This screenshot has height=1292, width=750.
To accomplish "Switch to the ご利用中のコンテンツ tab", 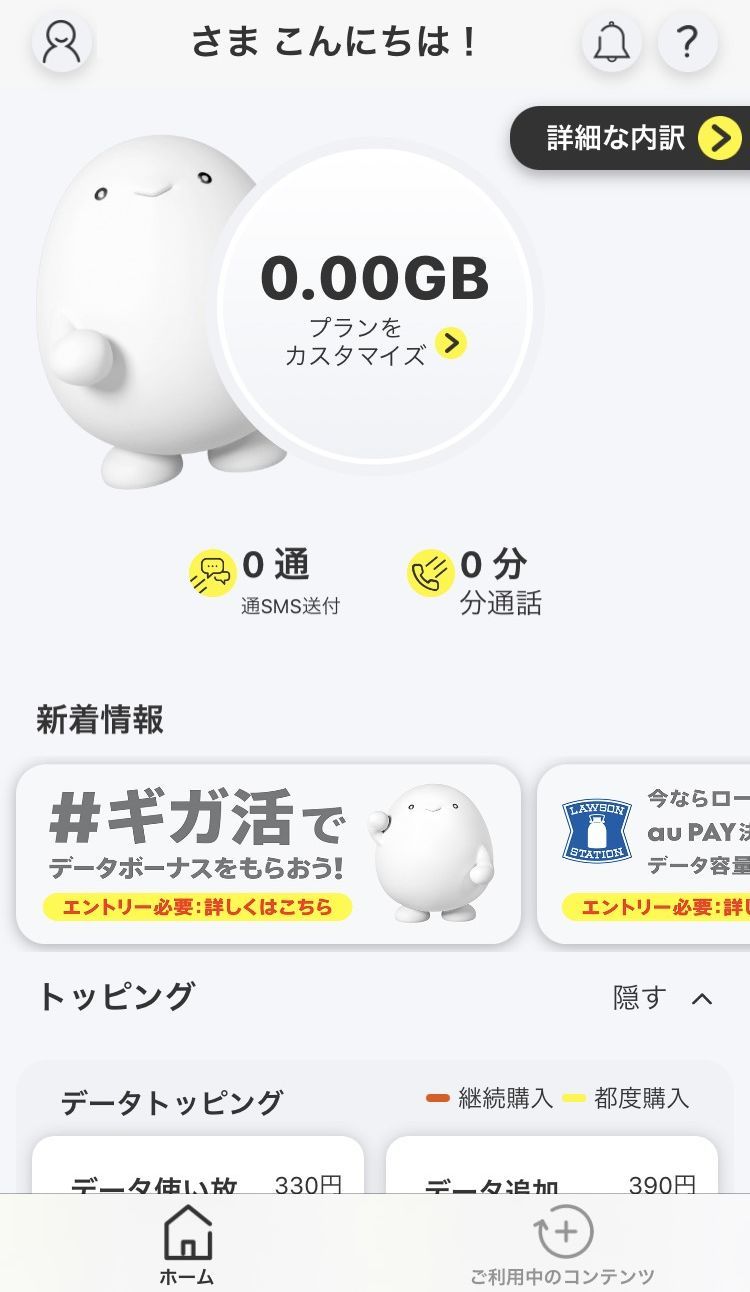I will 563,1244.
